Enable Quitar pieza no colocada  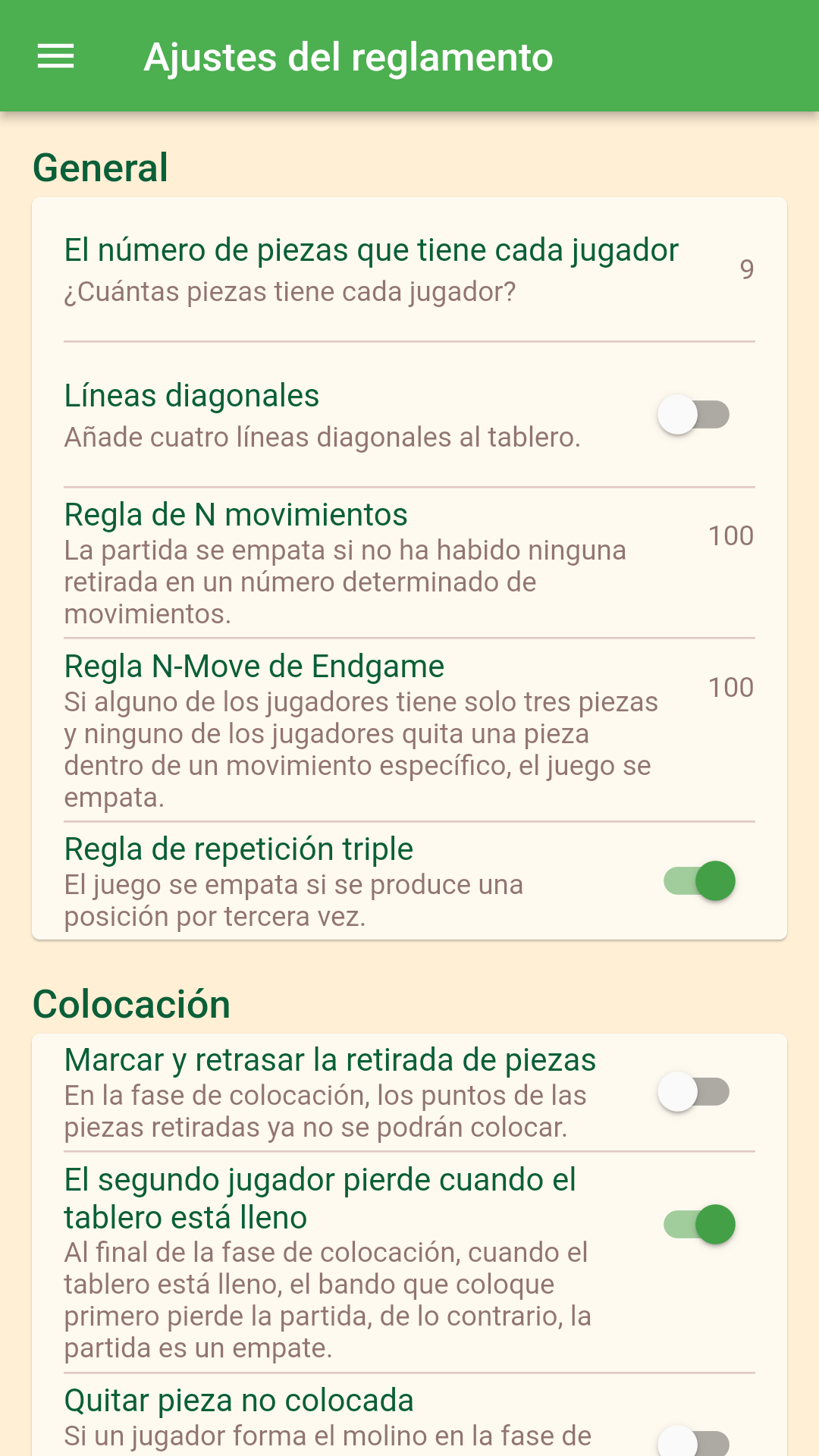coord(694,1441)
